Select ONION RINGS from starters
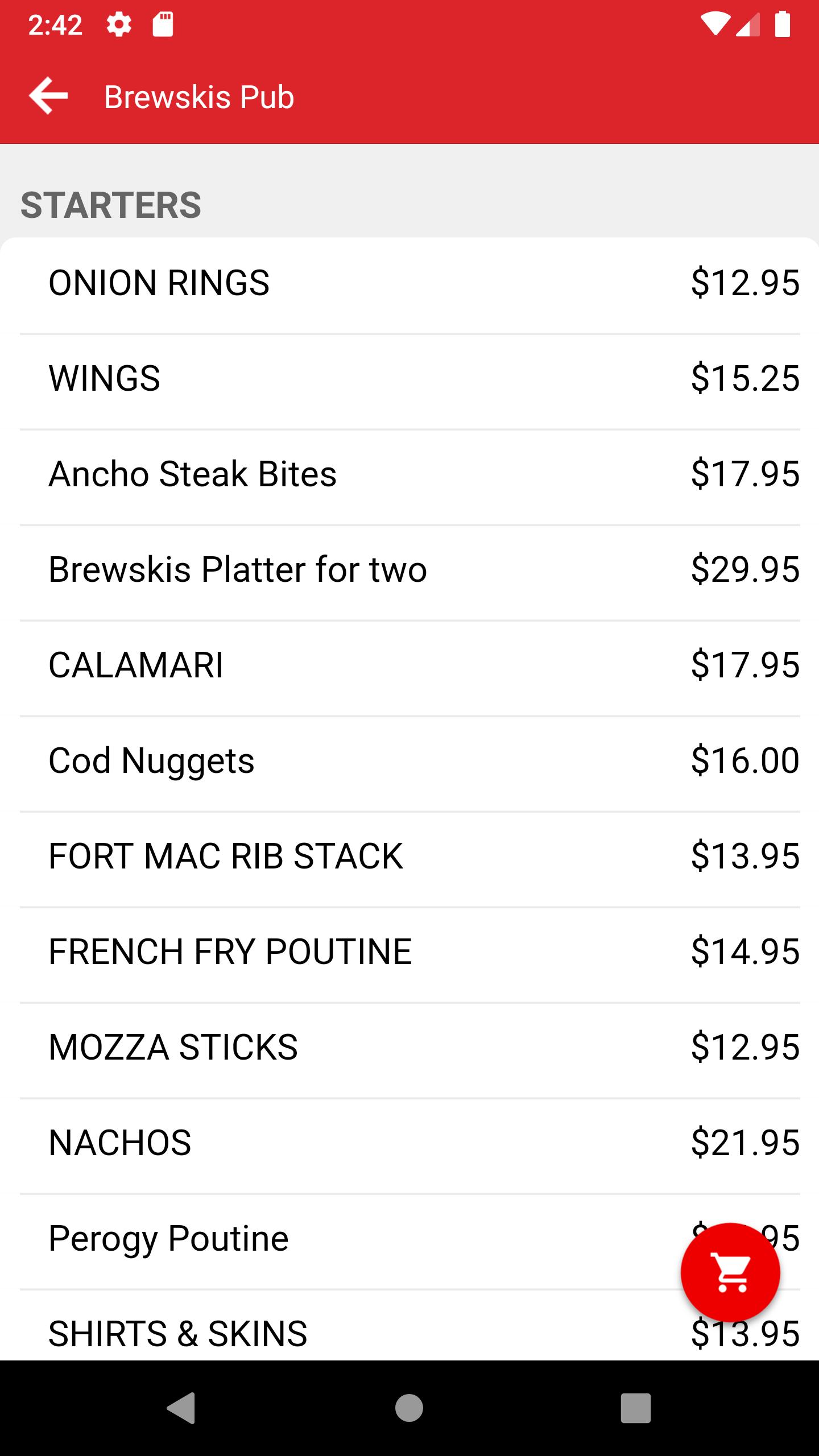Screen dimensions: 819x1456 pos(409,283)
